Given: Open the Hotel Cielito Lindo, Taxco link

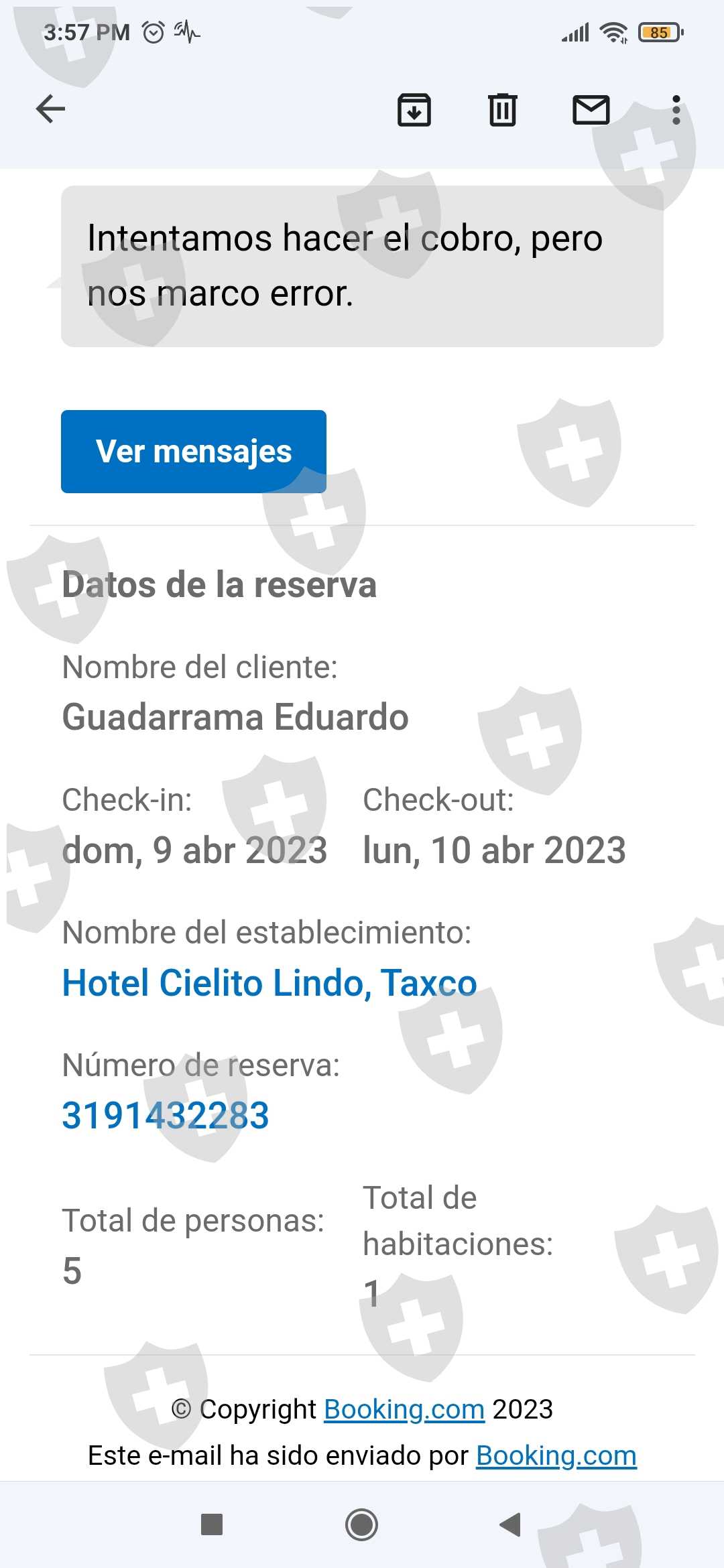Looking at the screenshot, I should point(269,983).
